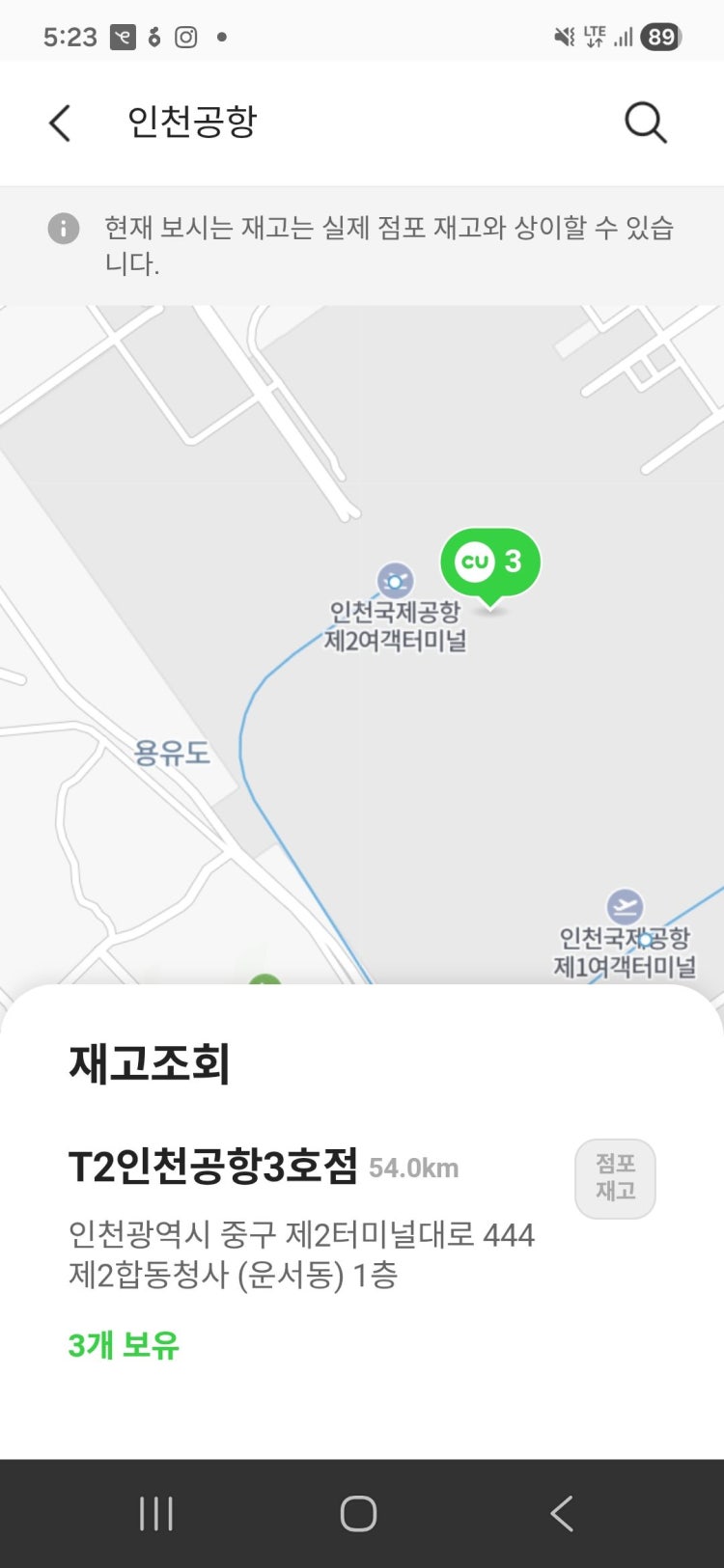Tap the 점포 재고 button
Image resolution: width=724 pixels, height=1568 pixels.
(x=615, y=1178)
